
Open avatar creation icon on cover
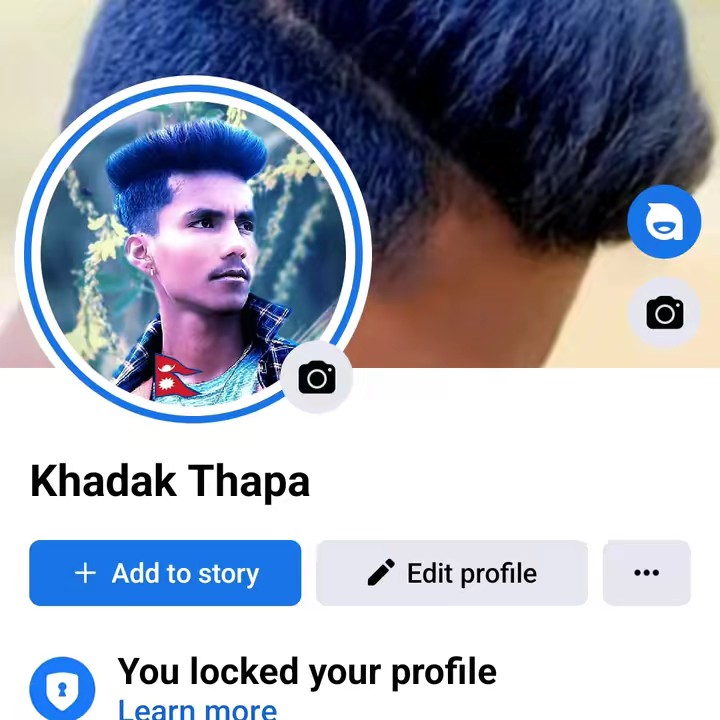click(664, 222)
